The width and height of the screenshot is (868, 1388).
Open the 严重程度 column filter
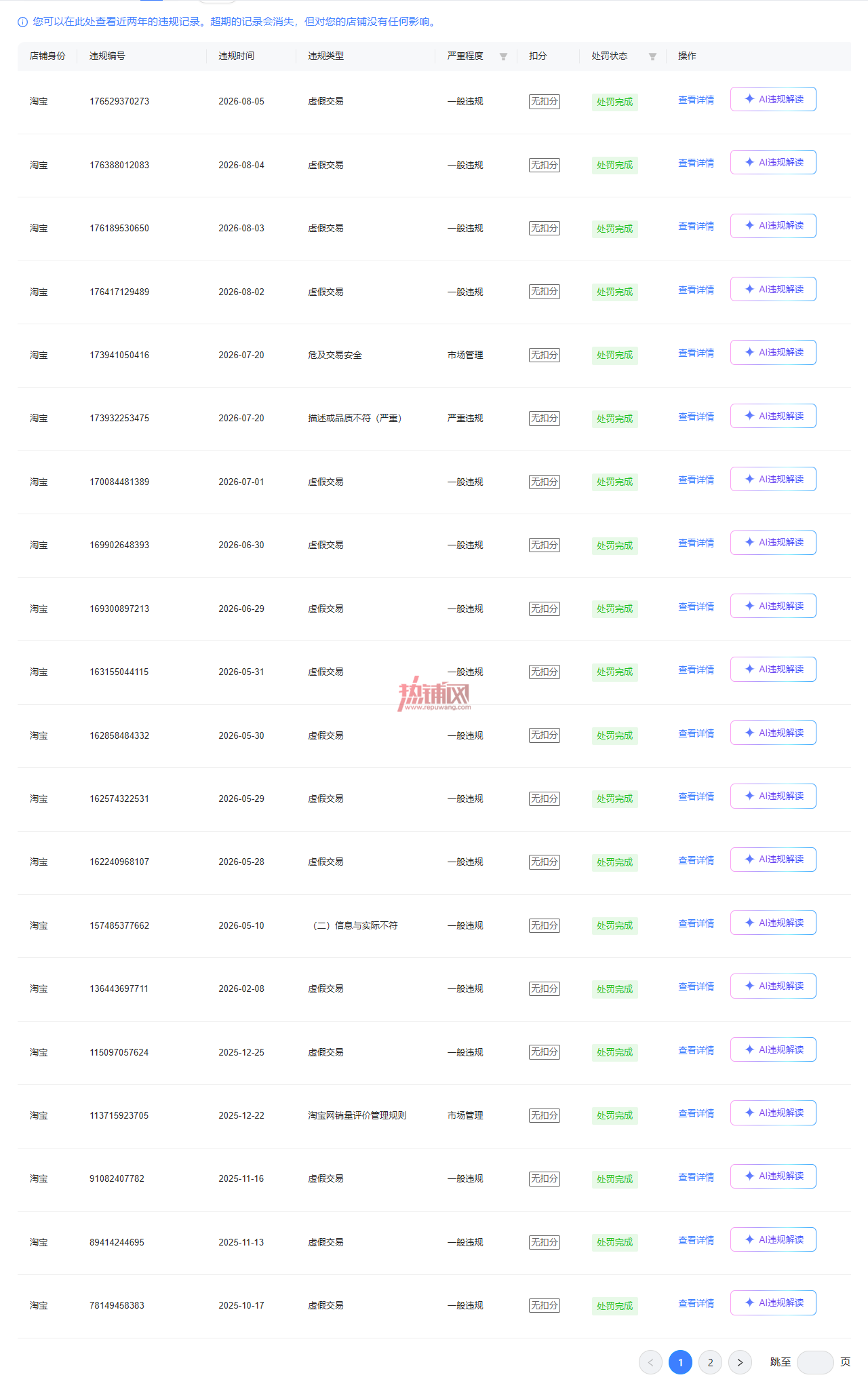[x=503, y=56]
